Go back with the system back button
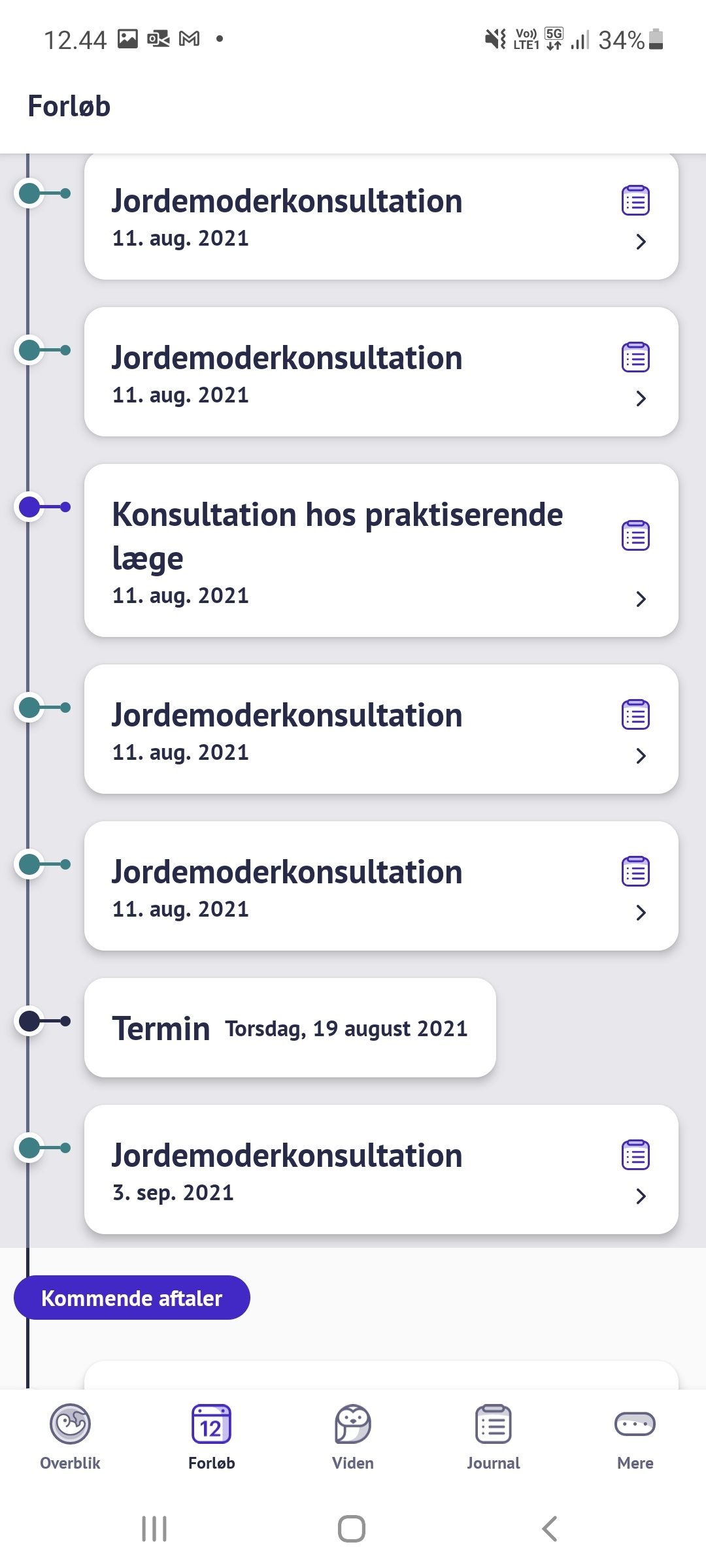706x1568 pixels. pos(550,1529)
